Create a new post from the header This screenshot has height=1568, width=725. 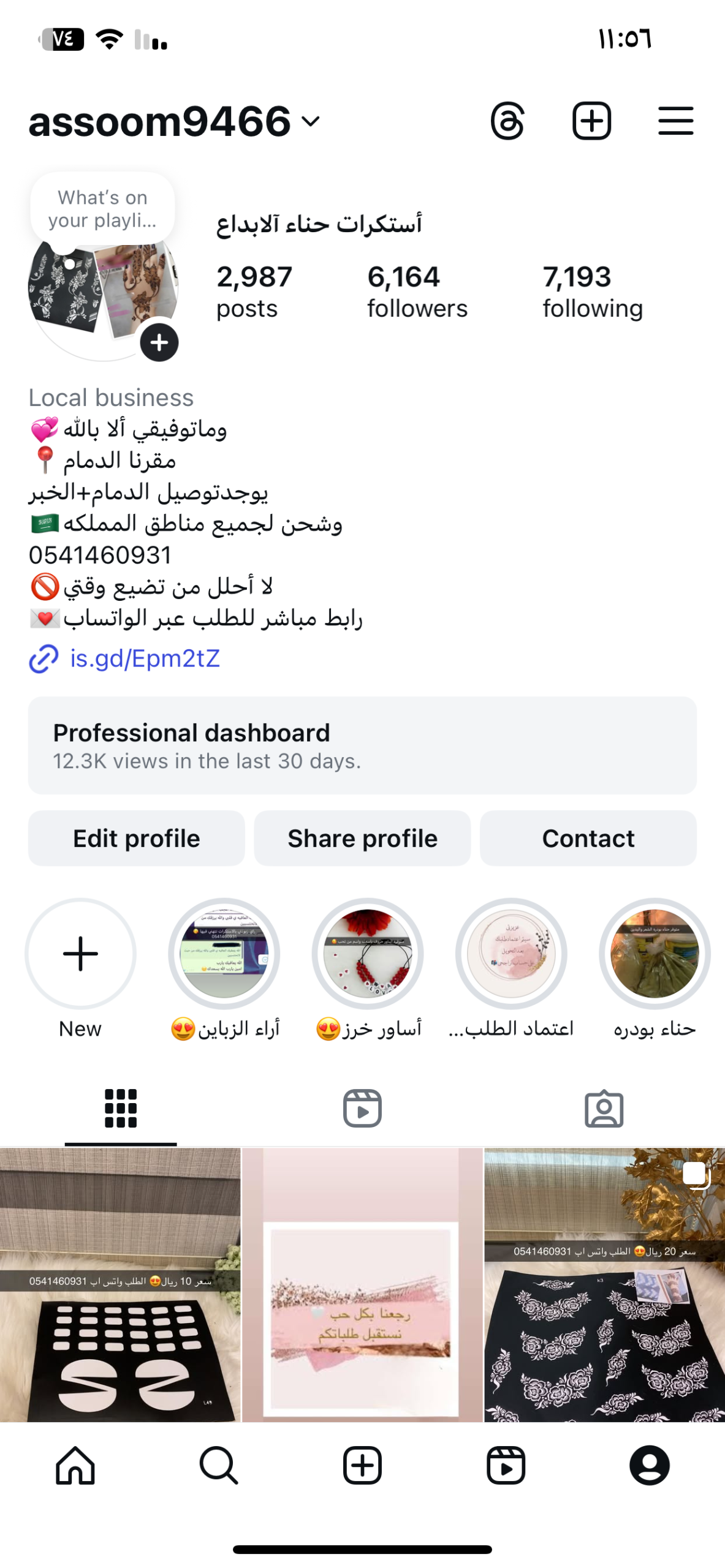point(591,121)
